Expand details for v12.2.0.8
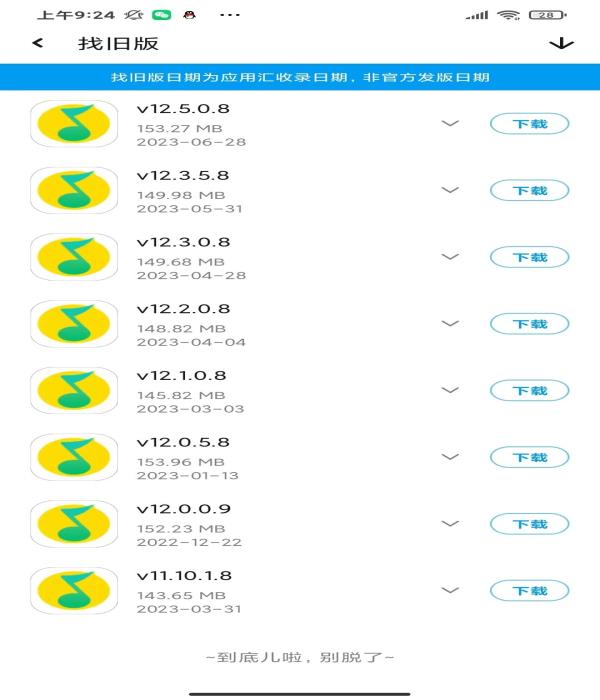 tap(450, 323)
